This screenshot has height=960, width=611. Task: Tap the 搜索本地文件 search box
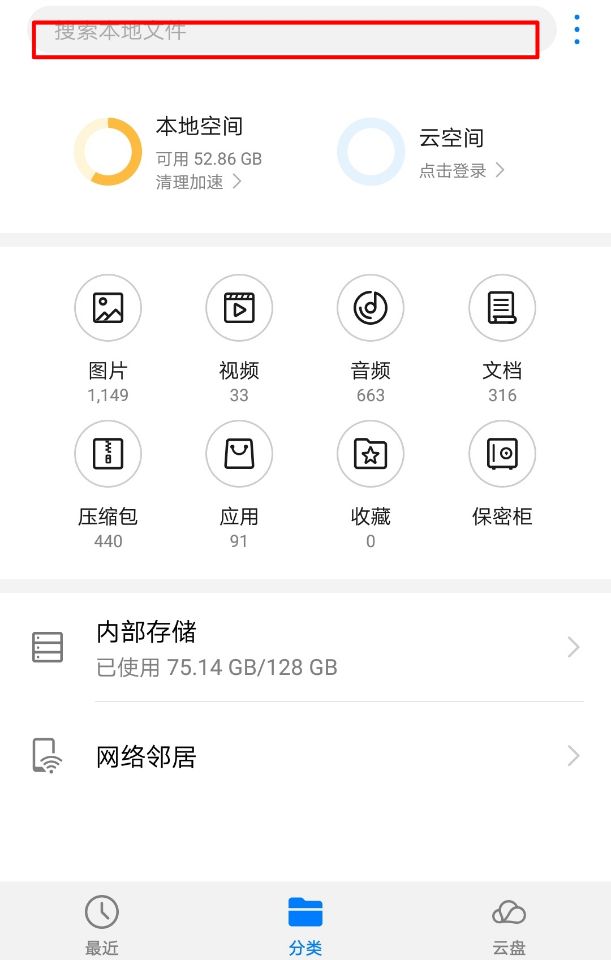tap(285, 34)
